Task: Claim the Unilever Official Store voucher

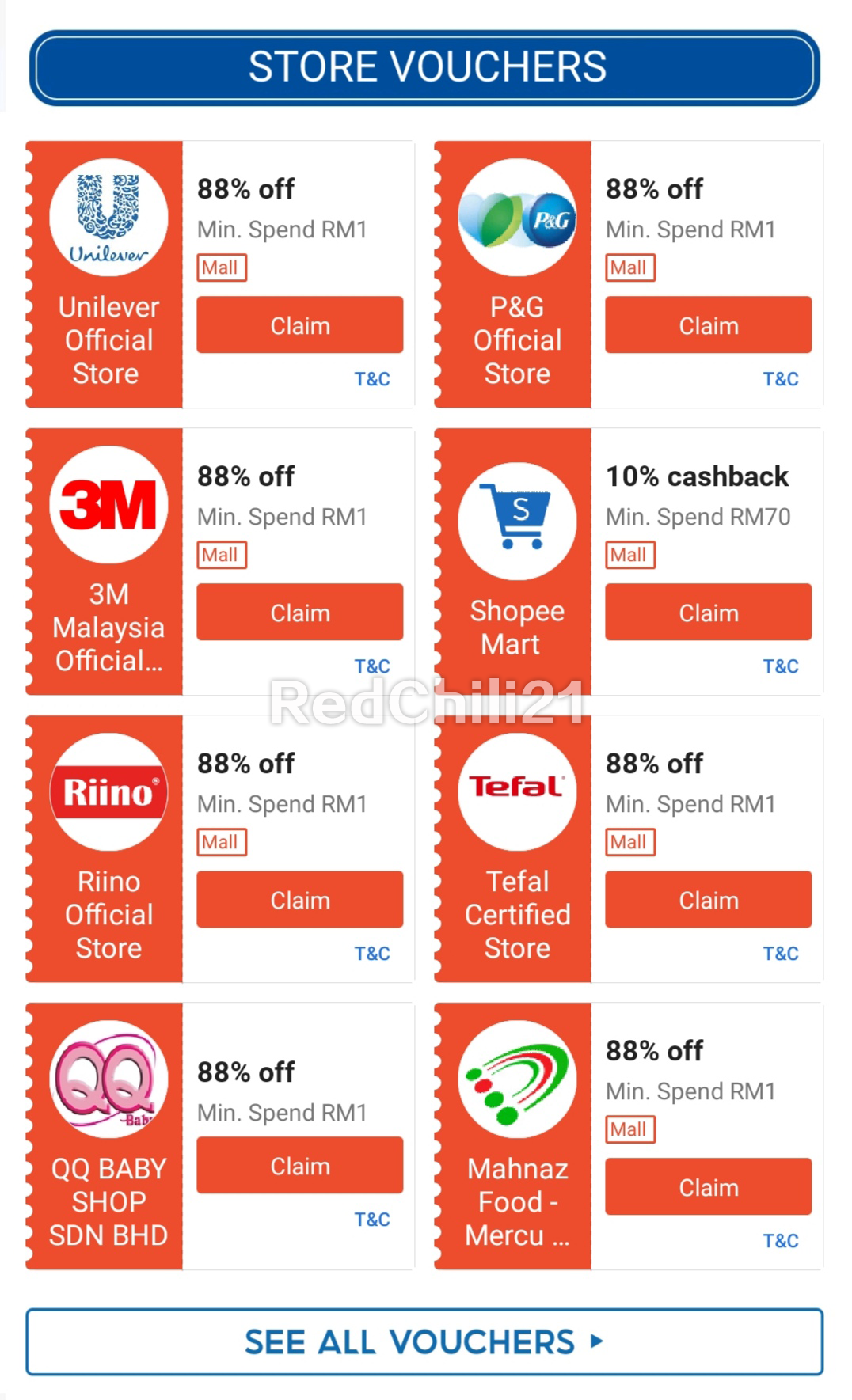Action: click(x=299, y=325)
